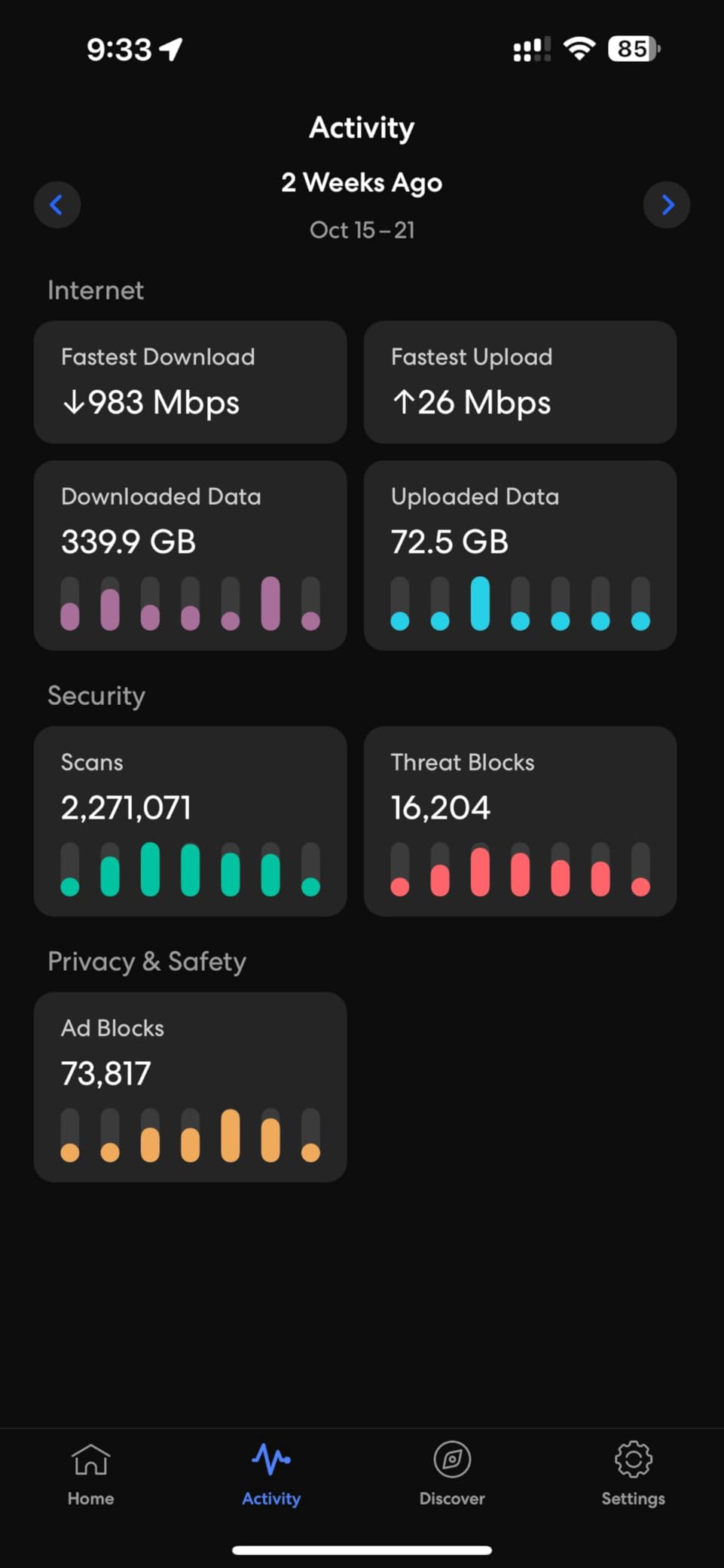
Task: Go to the next week
Action: 667,205
